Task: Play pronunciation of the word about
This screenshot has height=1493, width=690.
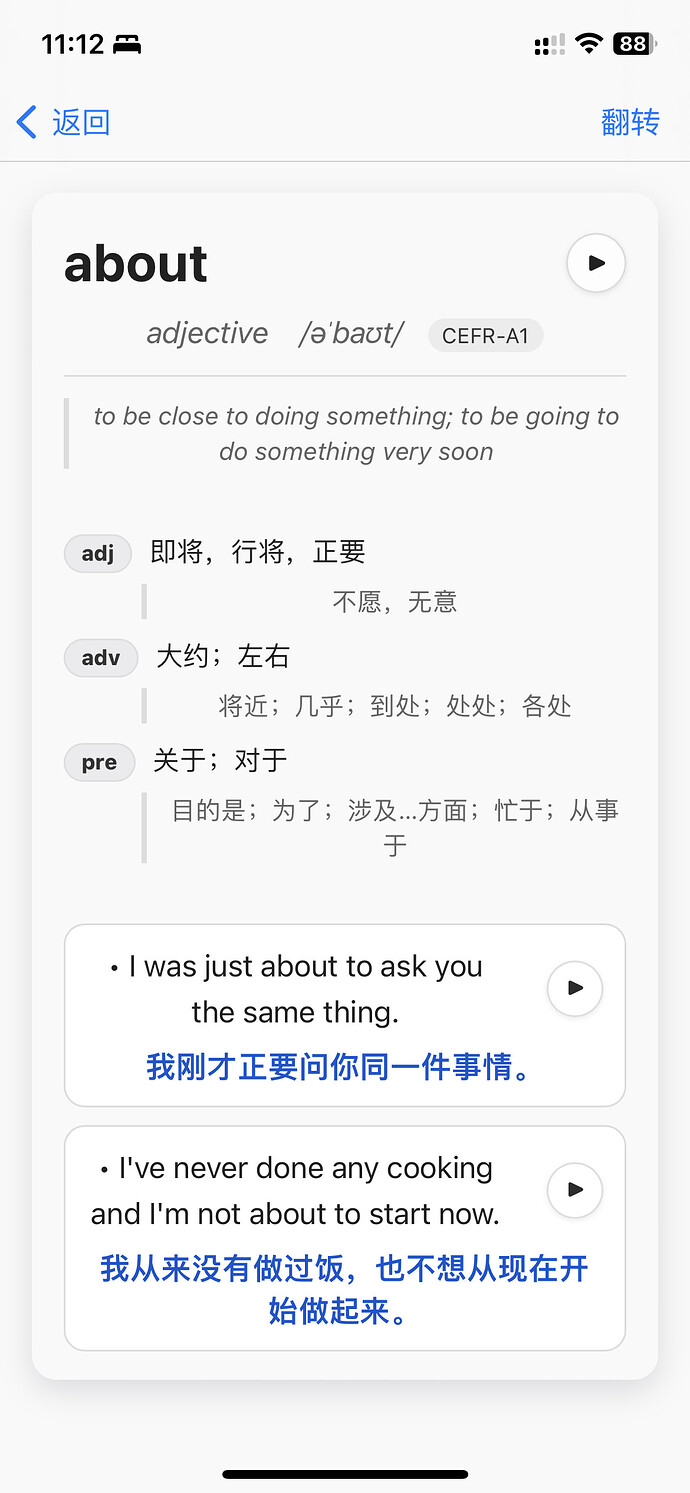Action: 596,264
